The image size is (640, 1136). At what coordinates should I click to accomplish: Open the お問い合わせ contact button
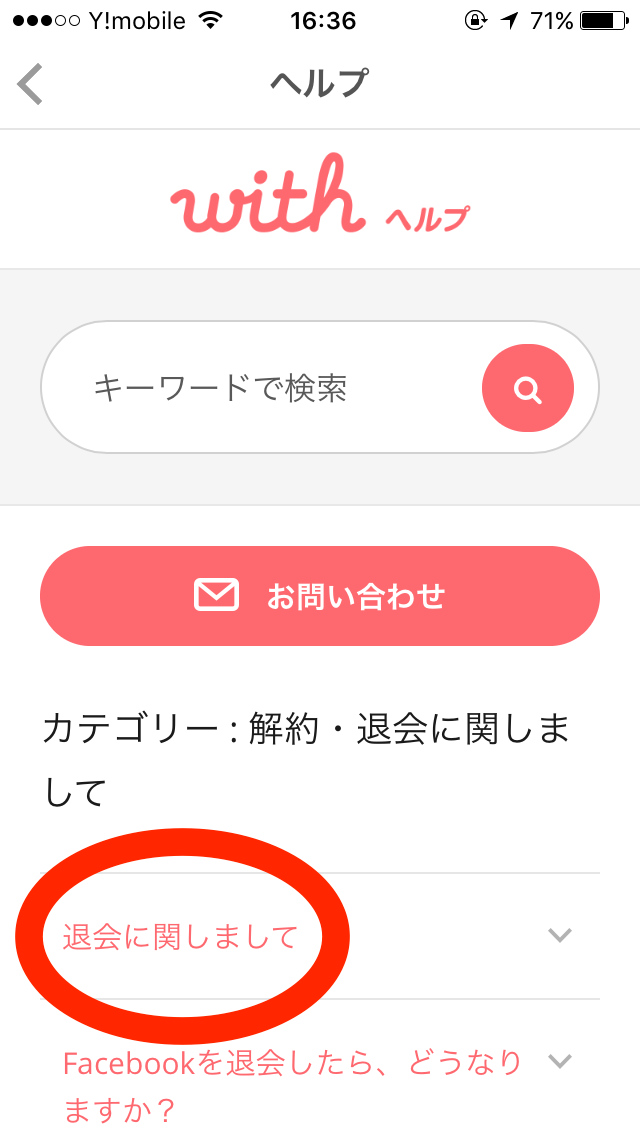click(320, 596)
